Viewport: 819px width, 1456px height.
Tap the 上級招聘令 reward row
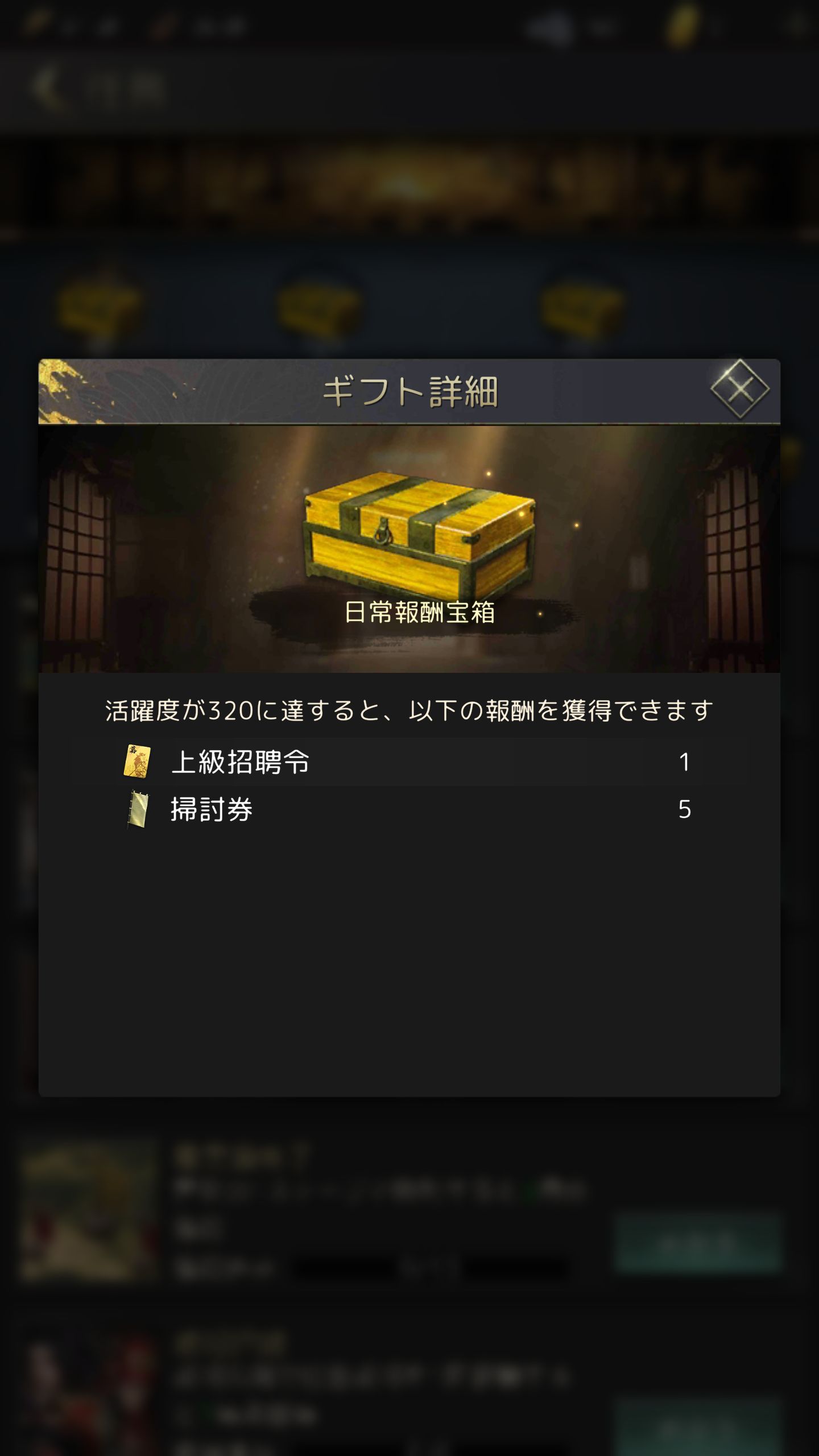(x=409, y=762)
